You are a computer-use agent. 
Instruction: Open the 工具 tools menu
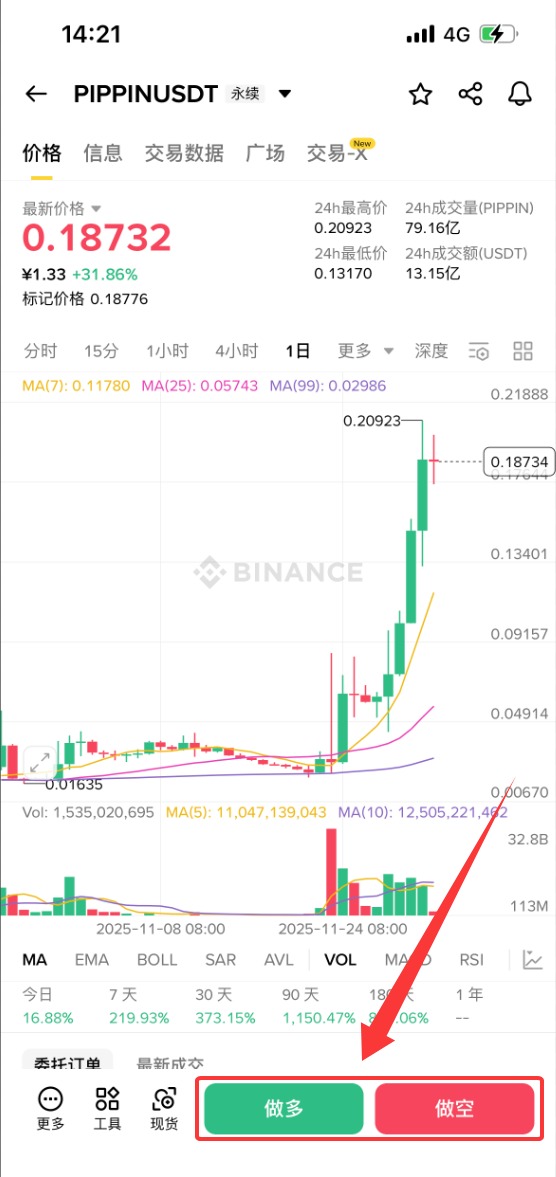point(107,1108)
